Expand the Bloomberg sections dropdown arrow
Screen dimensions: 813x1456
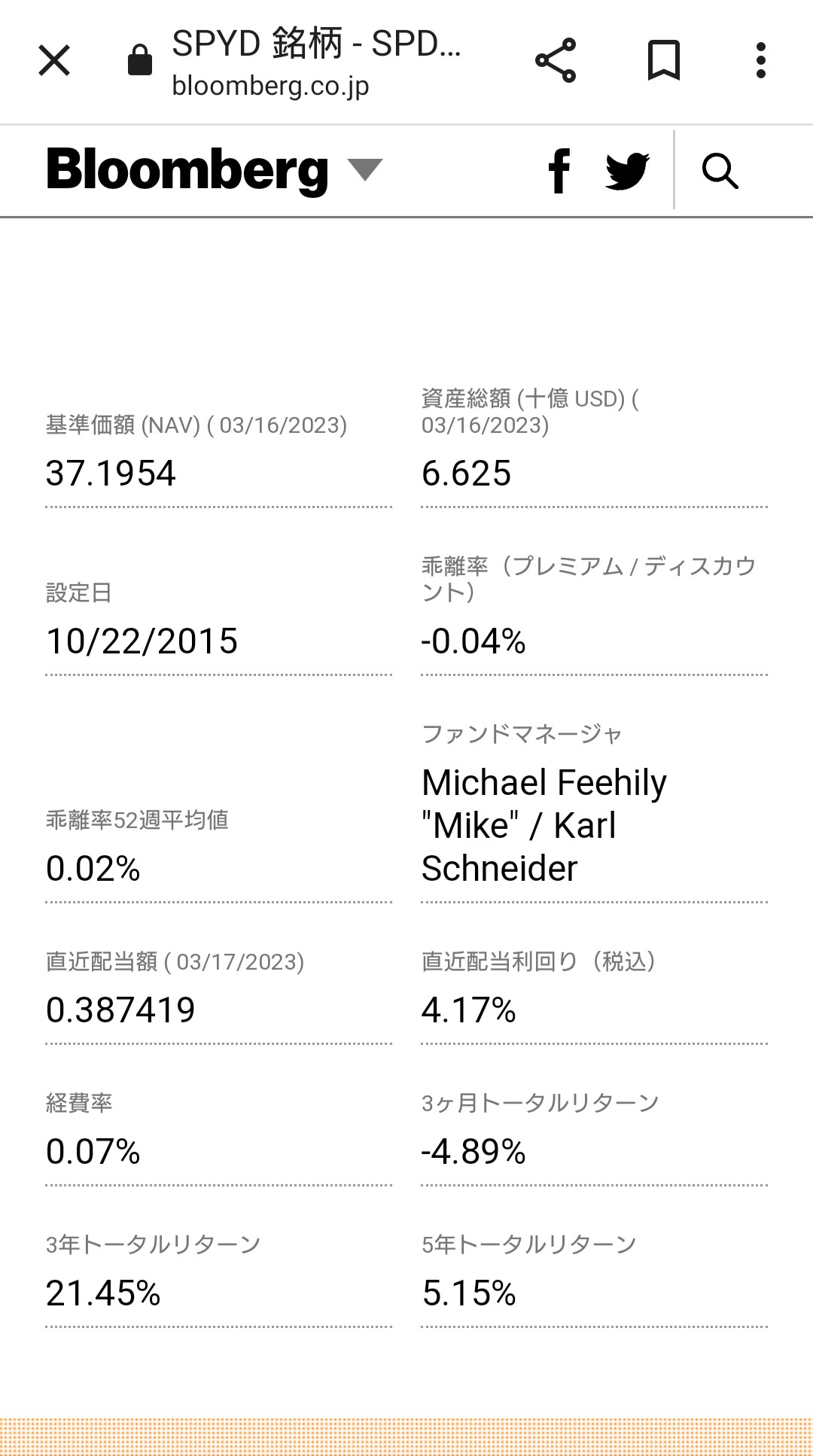tap(364, 172)
